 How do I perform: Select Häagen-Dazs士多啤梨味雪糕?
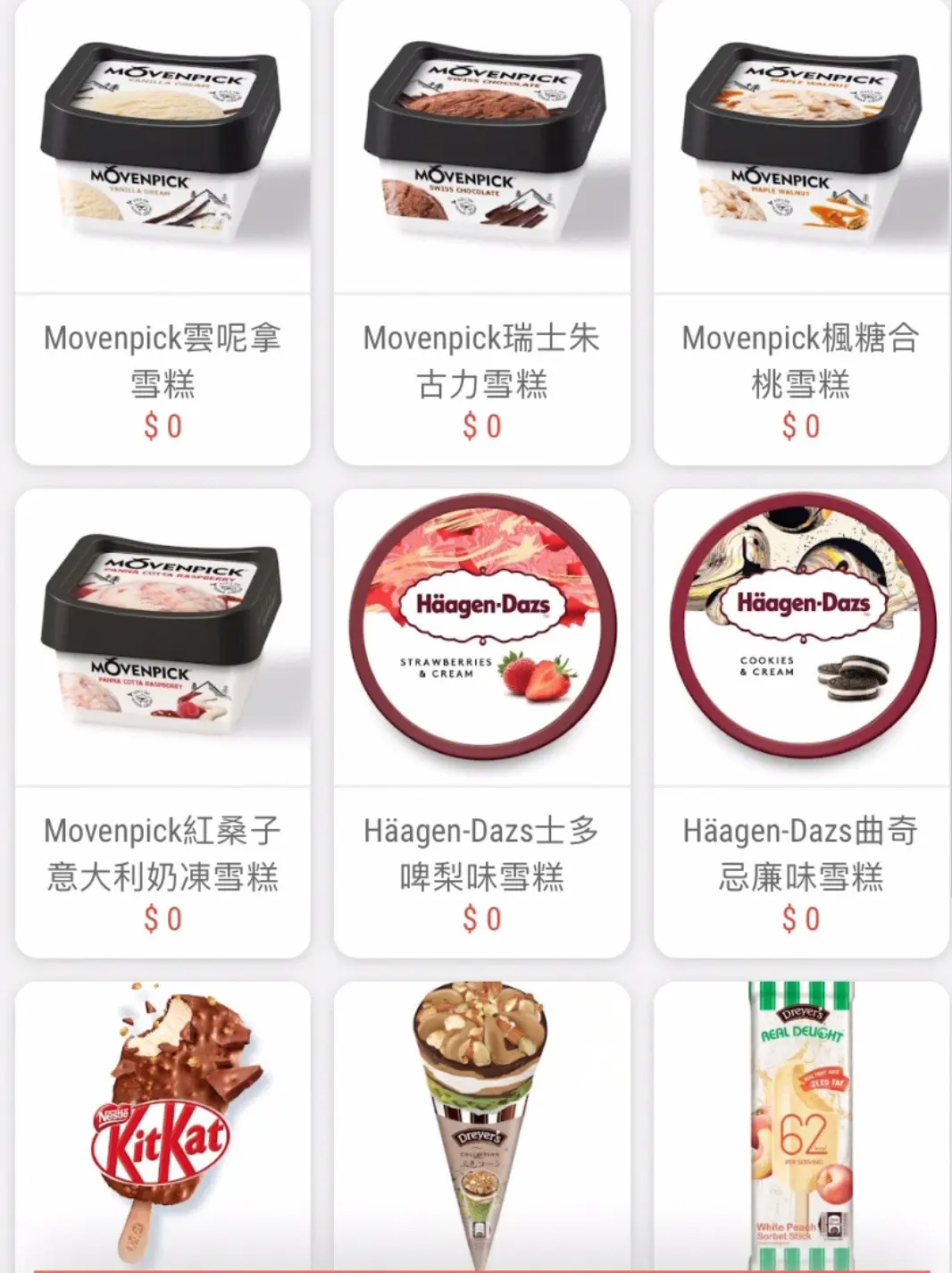click(x=482, y=724)
